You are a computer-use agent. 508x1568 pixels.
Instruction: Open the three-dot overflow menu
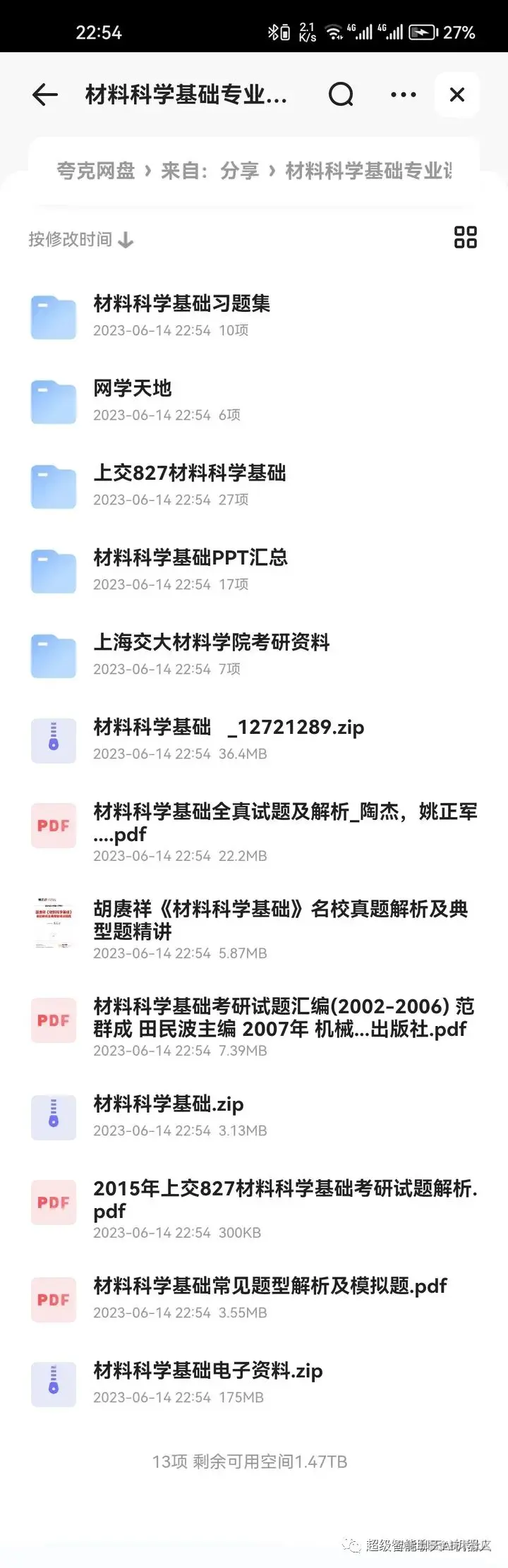click(x=403, y=95)
